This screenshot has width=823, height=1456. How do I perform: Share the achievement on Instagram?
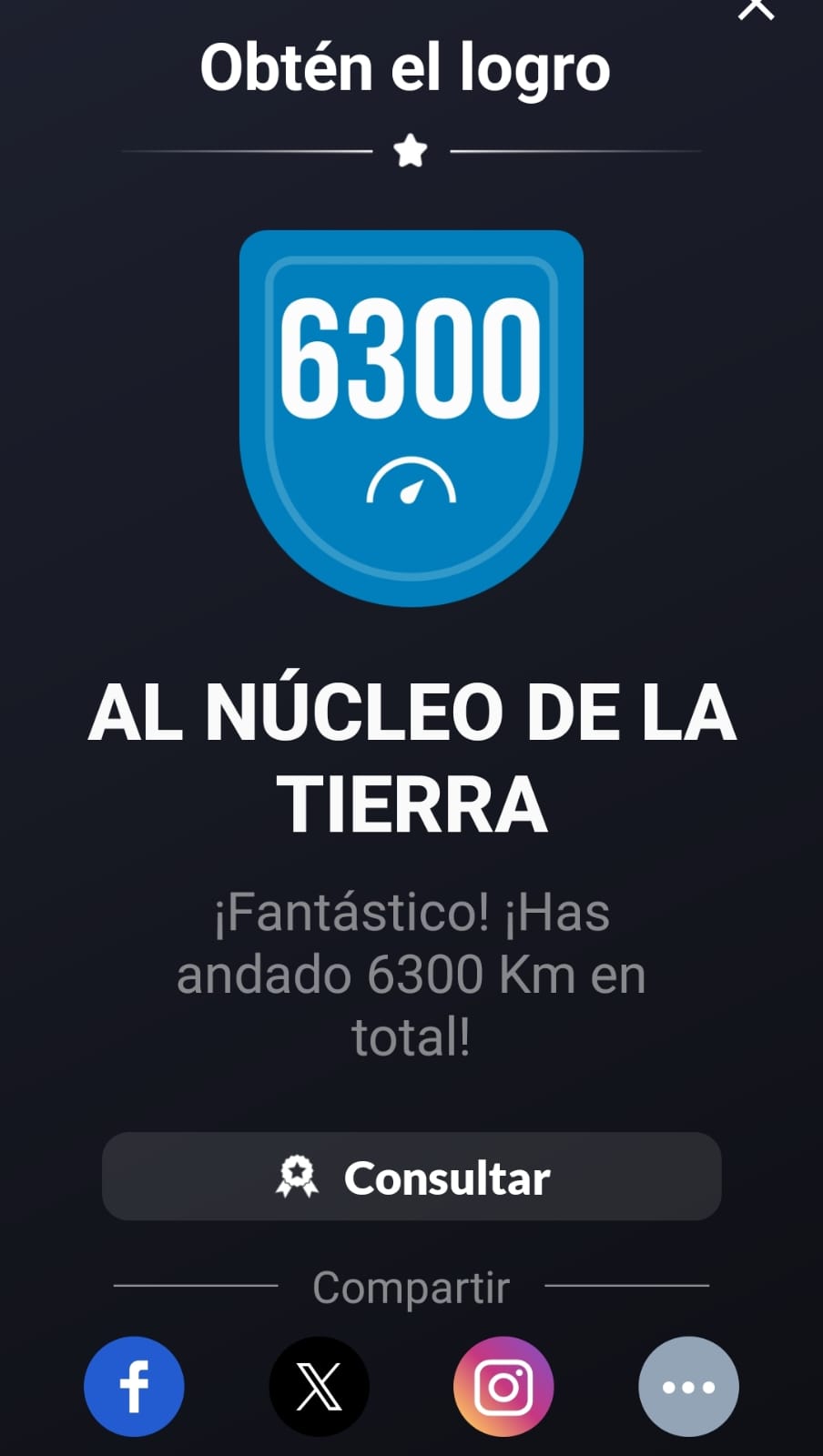click(x=503, y=1386)
